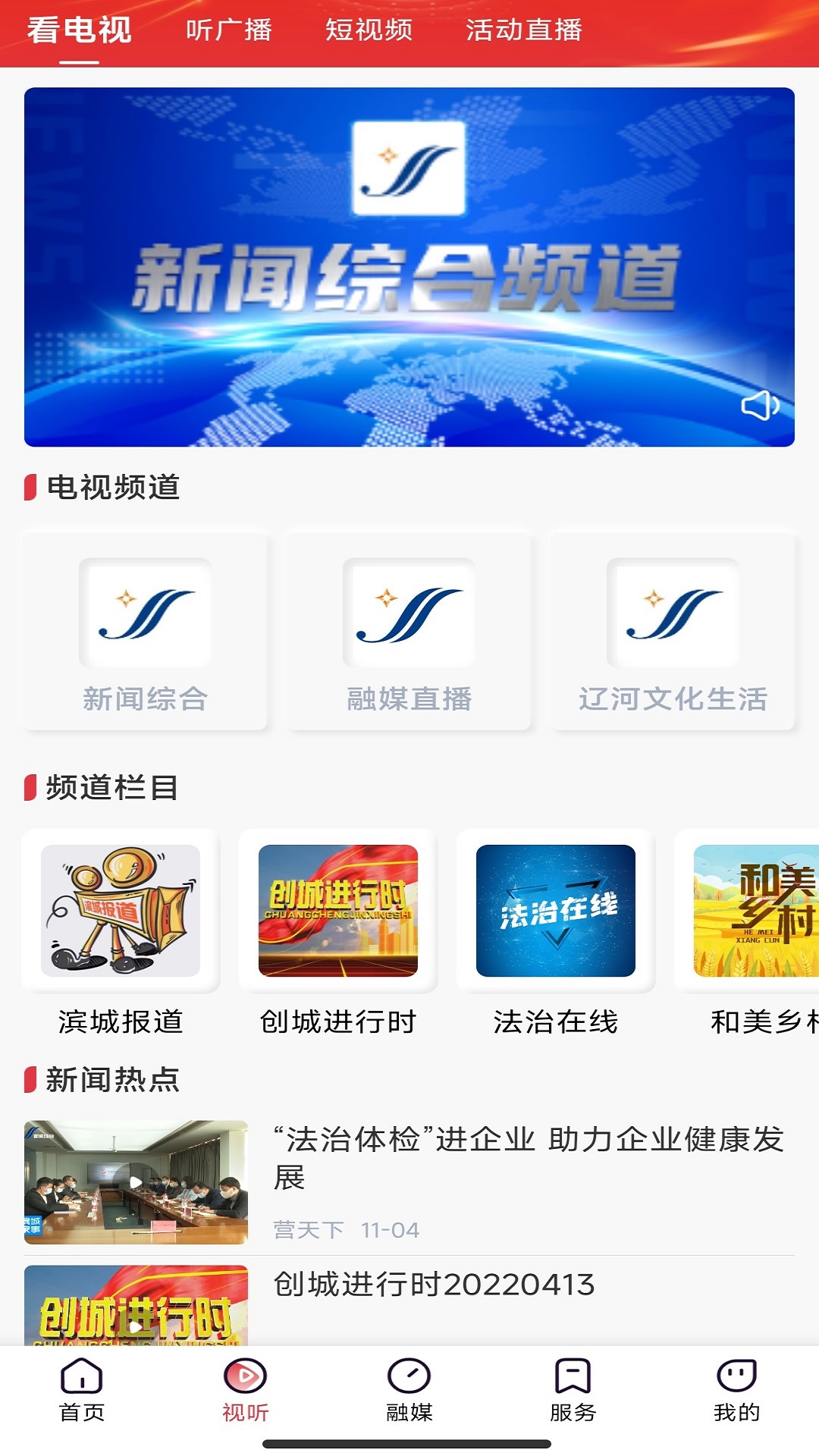The width and height of the screenshot is (819, 1456).
Task: Toggle playback on the 法治体检 news video
Action: coord(136,1180)
